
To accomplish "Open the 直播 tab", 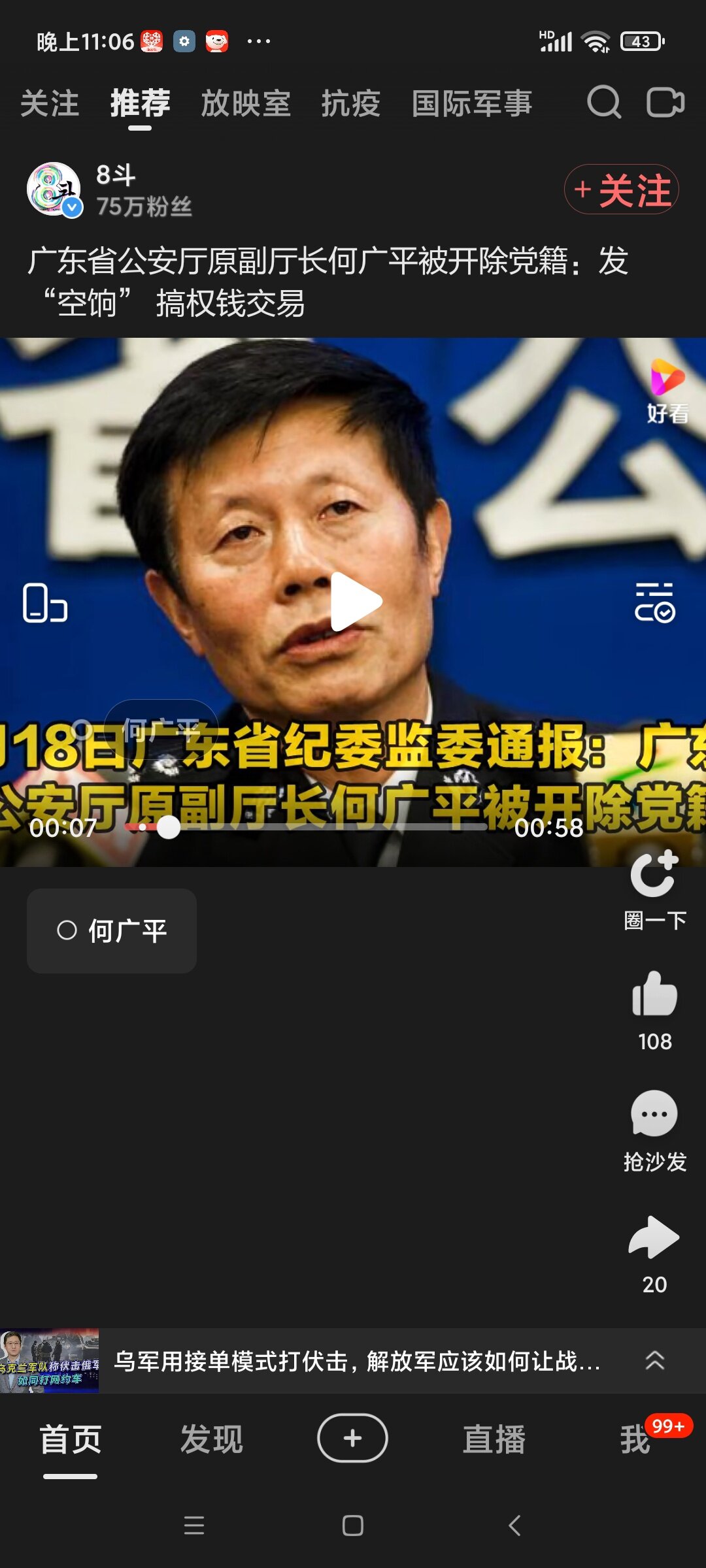I will 494,1439.
